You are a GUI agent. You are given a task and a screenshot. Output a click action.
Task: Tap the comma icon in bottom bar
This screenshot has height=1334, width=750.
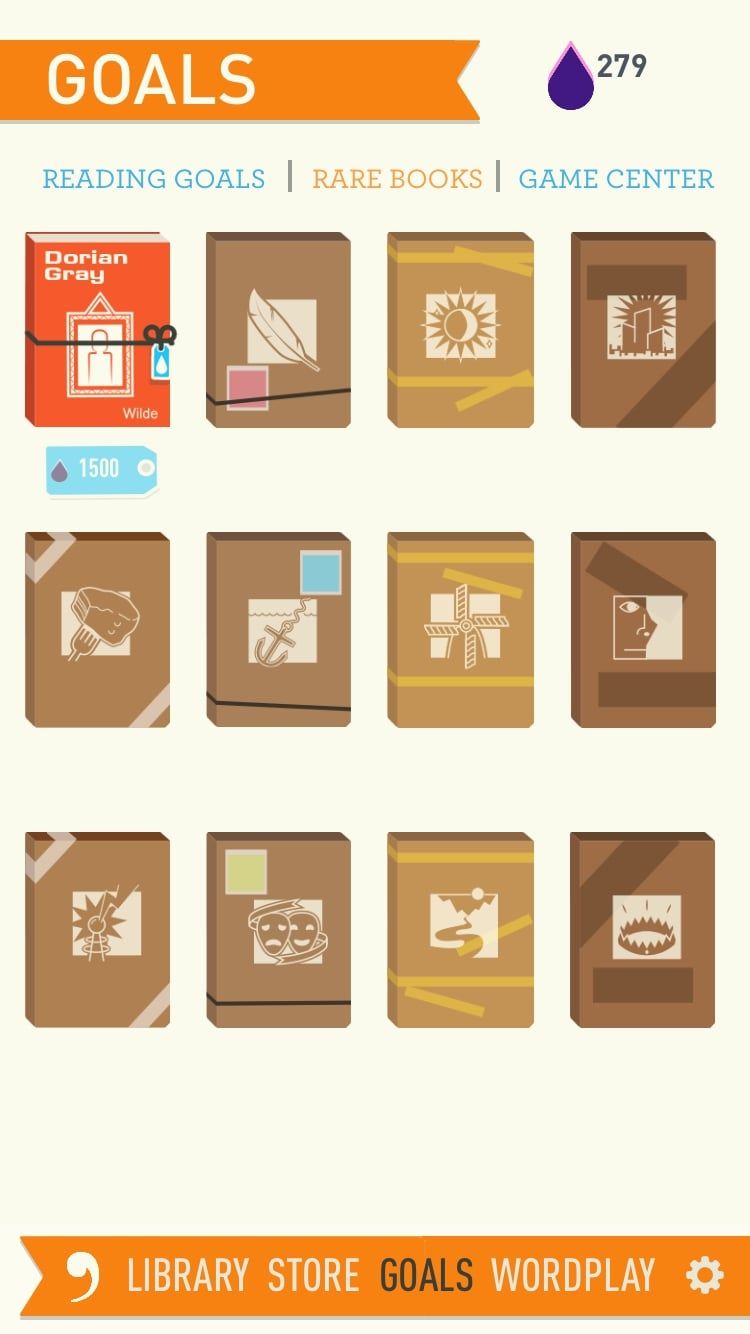click(82, 1276)
